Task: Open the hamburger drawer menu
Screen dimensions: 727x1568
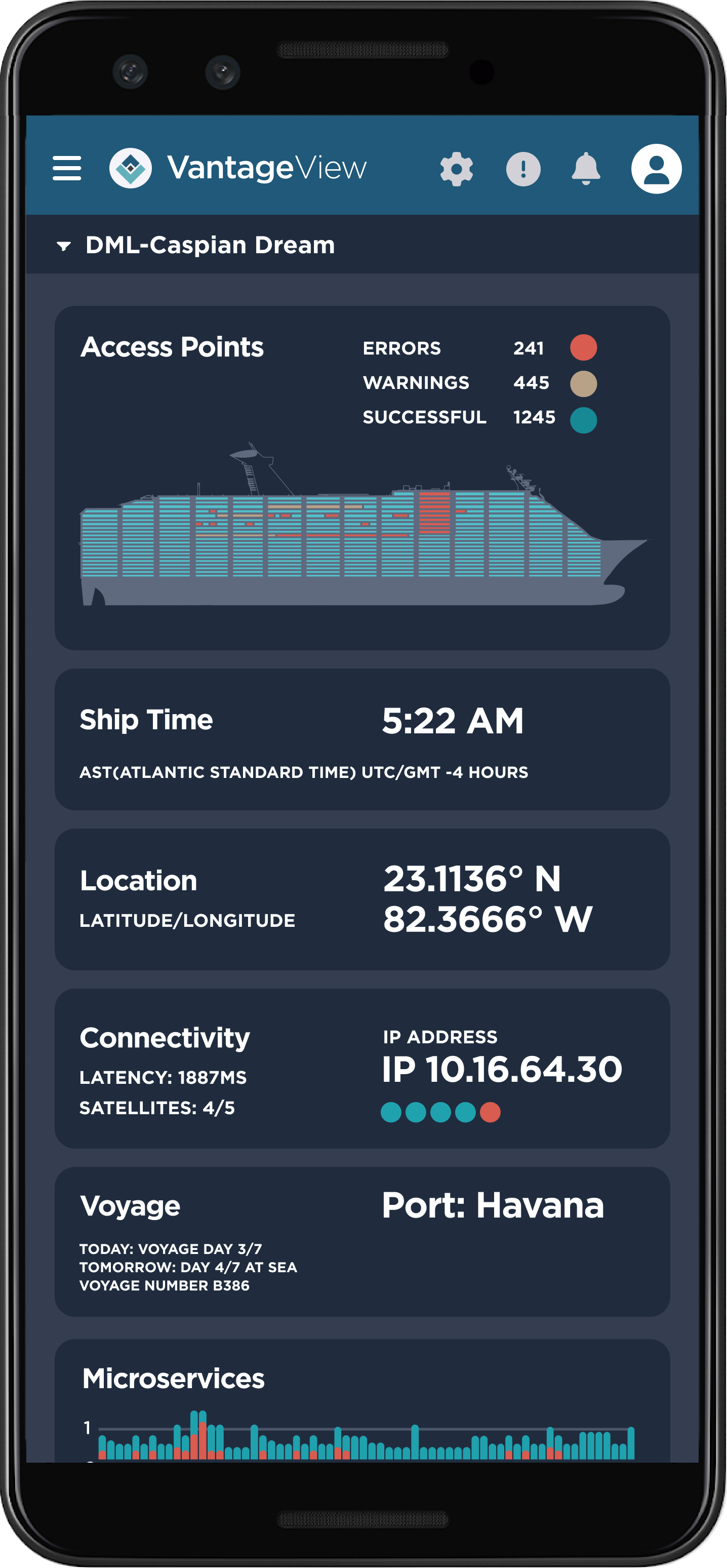Action: pos(67,168)
